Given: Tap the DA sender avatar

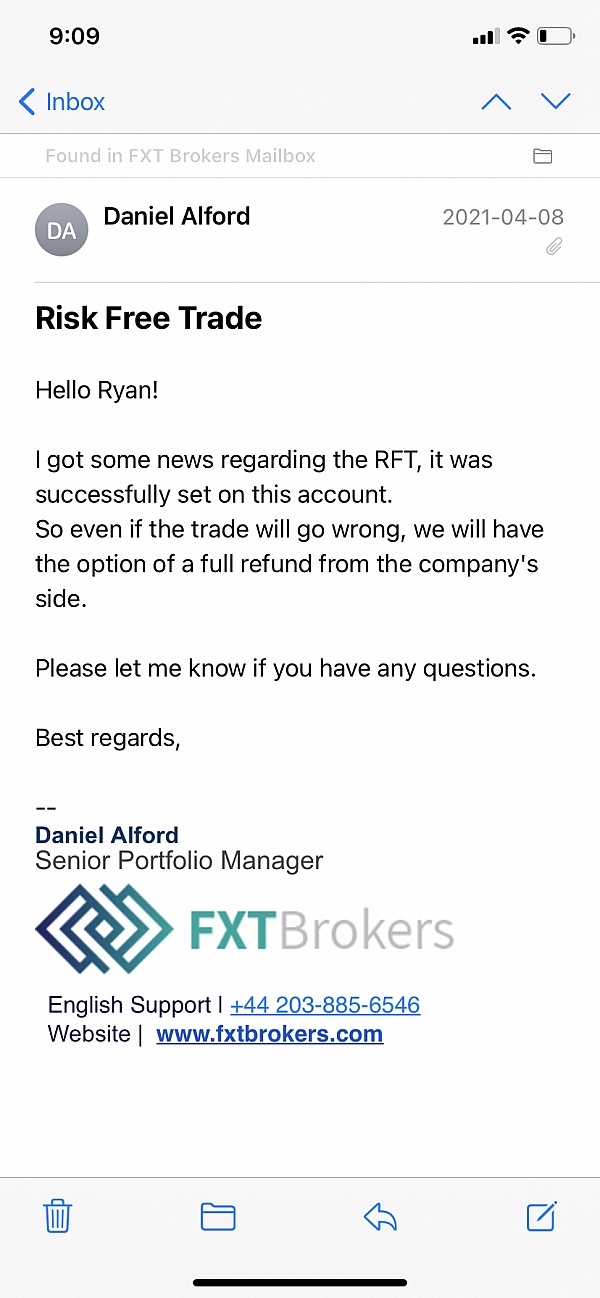Looking at the screenshot, I should (x=61, y=231).
